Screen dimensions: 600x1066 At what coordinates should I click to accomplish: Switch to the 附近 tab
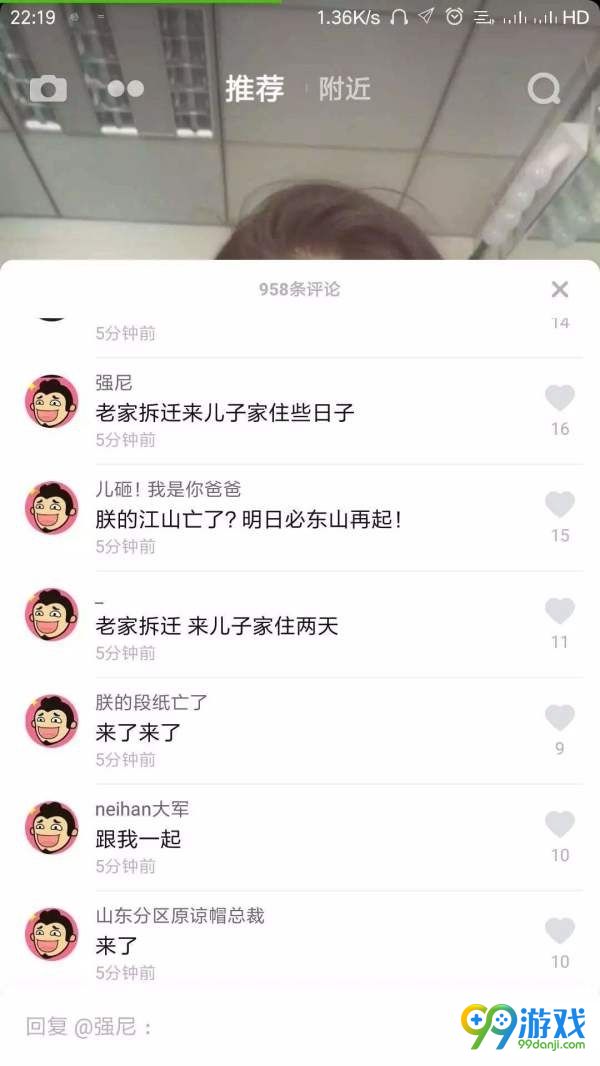click(344, 89)
